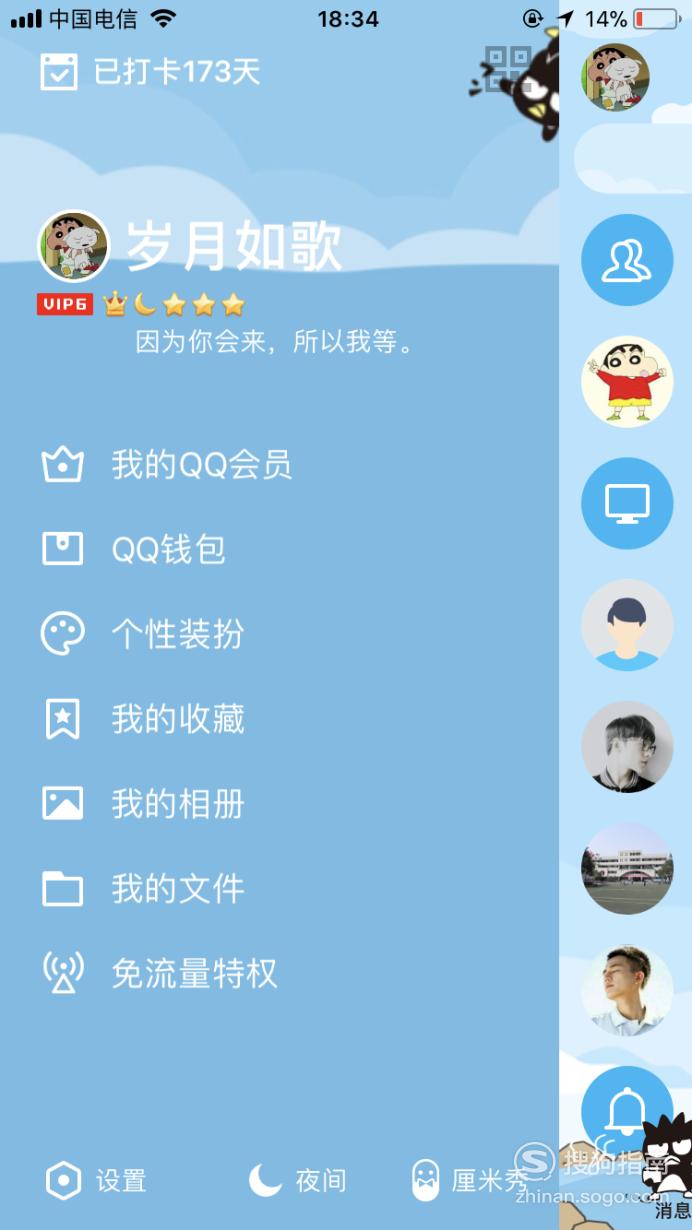Screen dimensions: 692x1230
Task: Switch on 夜间 mode
Action: click(x=297, y=1181)
